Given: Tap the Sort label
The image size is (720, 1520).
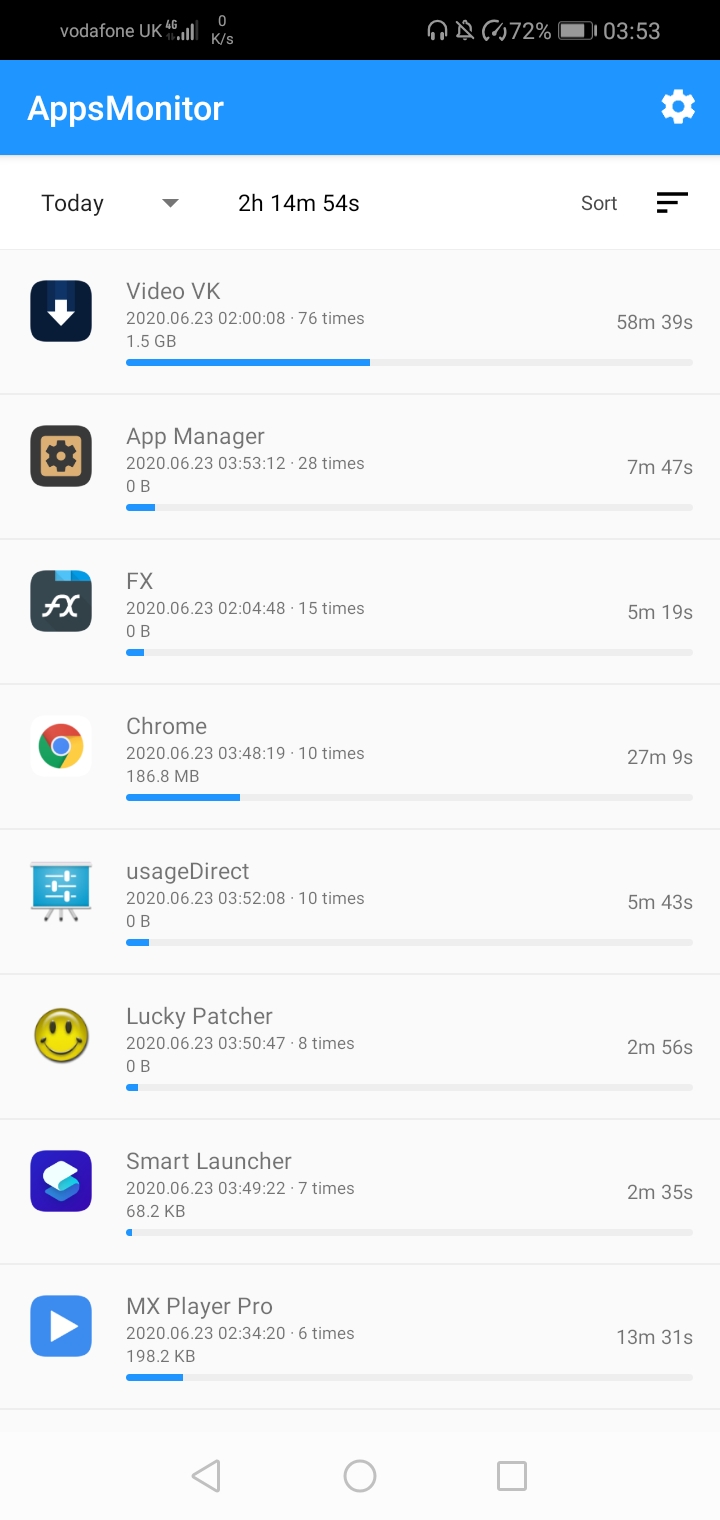Looking at the screenshot, I should pos(598,203).
